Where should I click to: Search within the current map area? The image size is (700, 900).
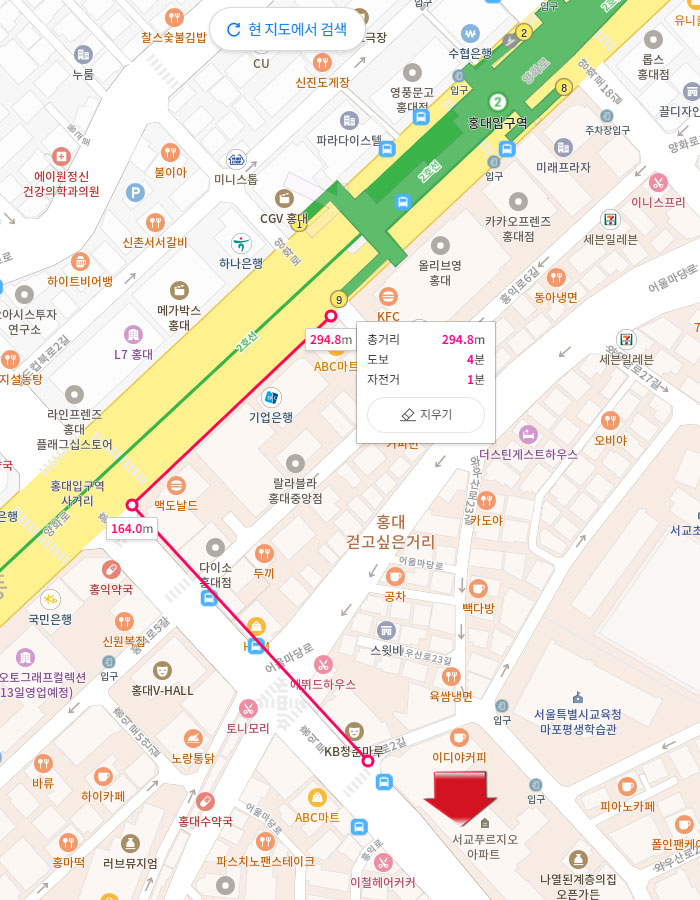pos(287,29)
